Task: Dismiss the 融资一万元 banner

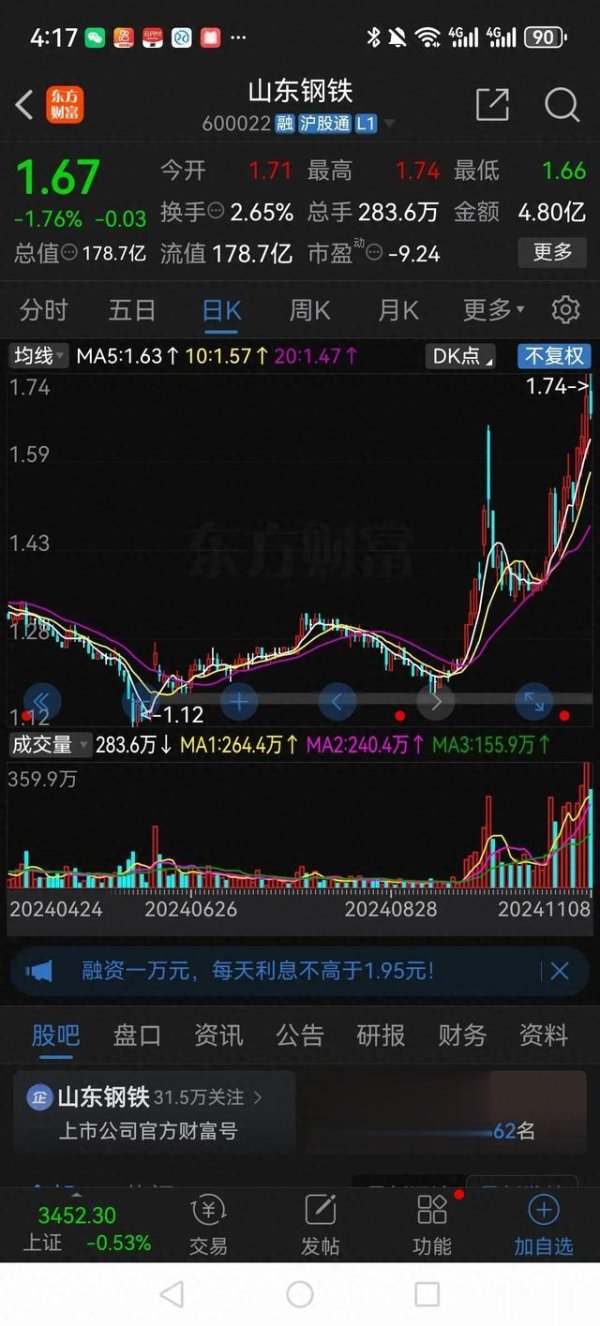Action: pos(559,971)
